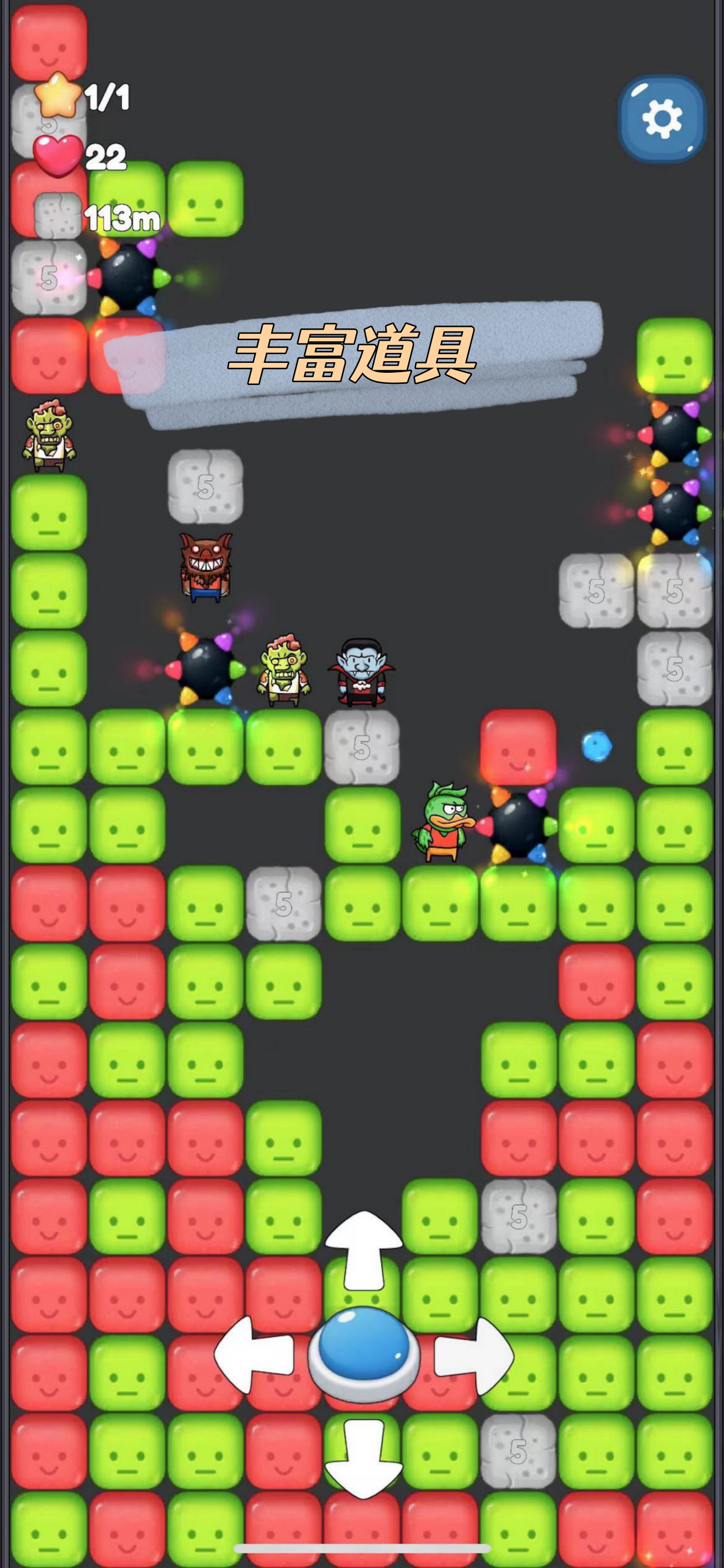Tap the left arrow control
The width and height of the screenshot is (724, 1568).
(x=252, y=1354)
